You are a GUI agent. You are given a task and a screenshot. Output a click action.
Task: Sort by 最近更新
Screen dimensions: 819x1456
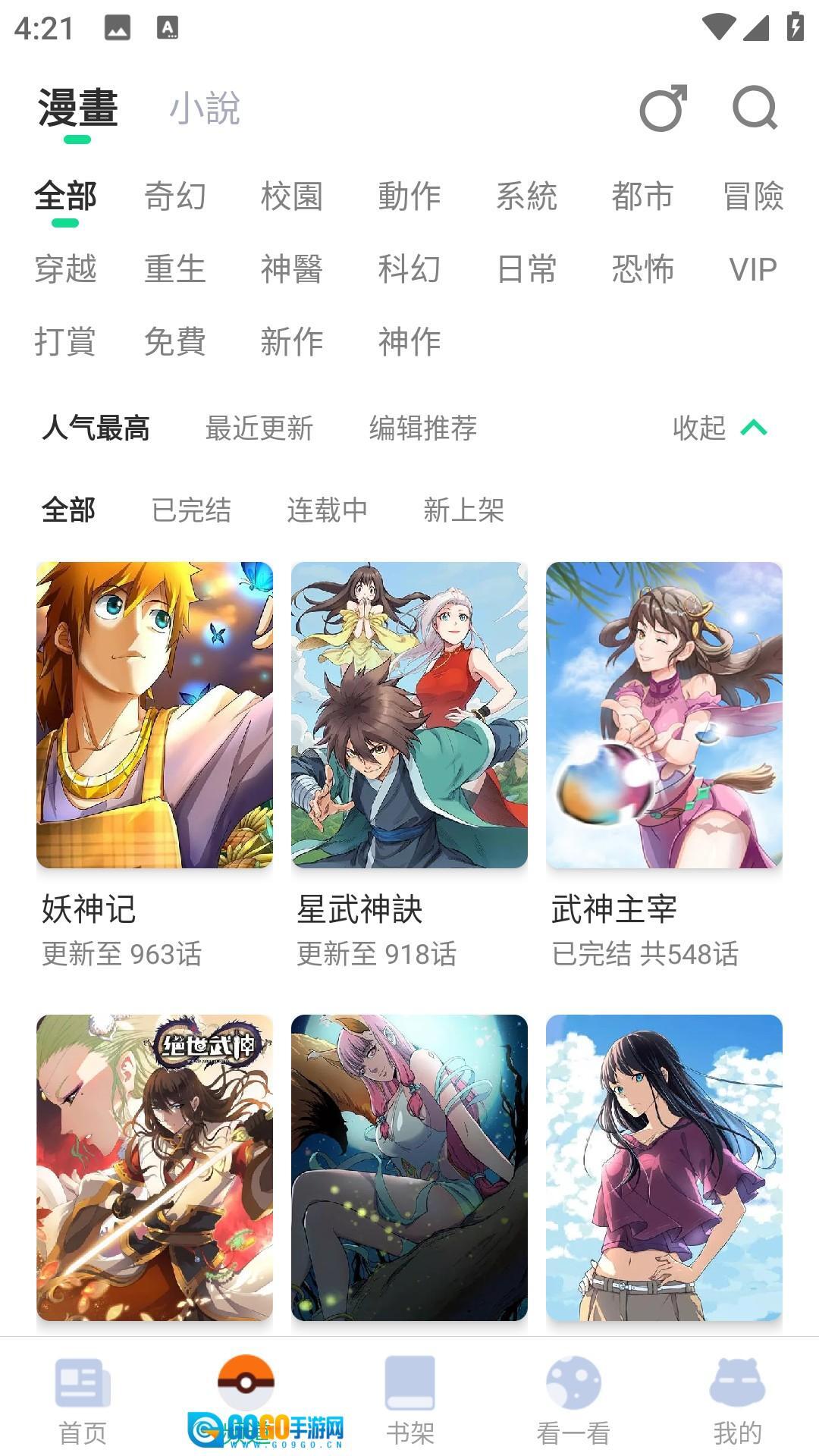point(259,428)
